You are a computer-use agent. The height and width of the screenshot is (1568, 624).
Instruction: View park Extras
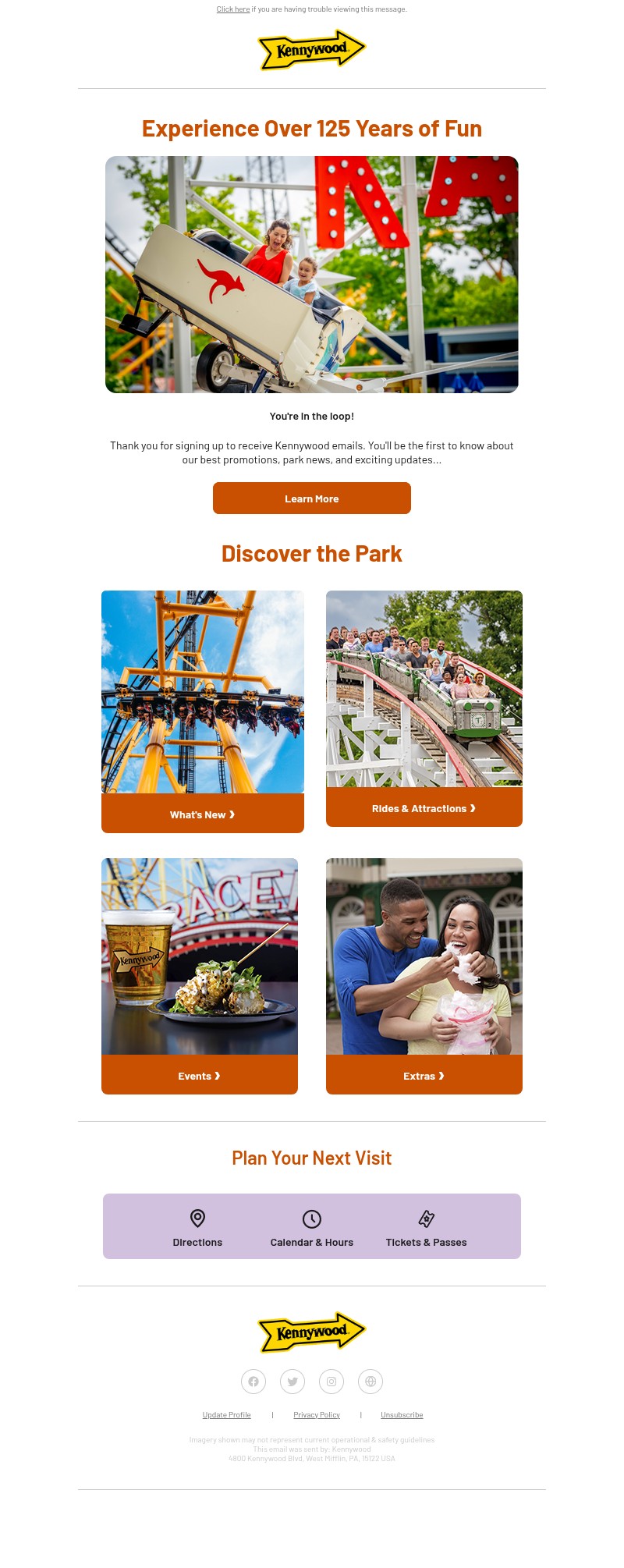click(x=424, y=1076)
